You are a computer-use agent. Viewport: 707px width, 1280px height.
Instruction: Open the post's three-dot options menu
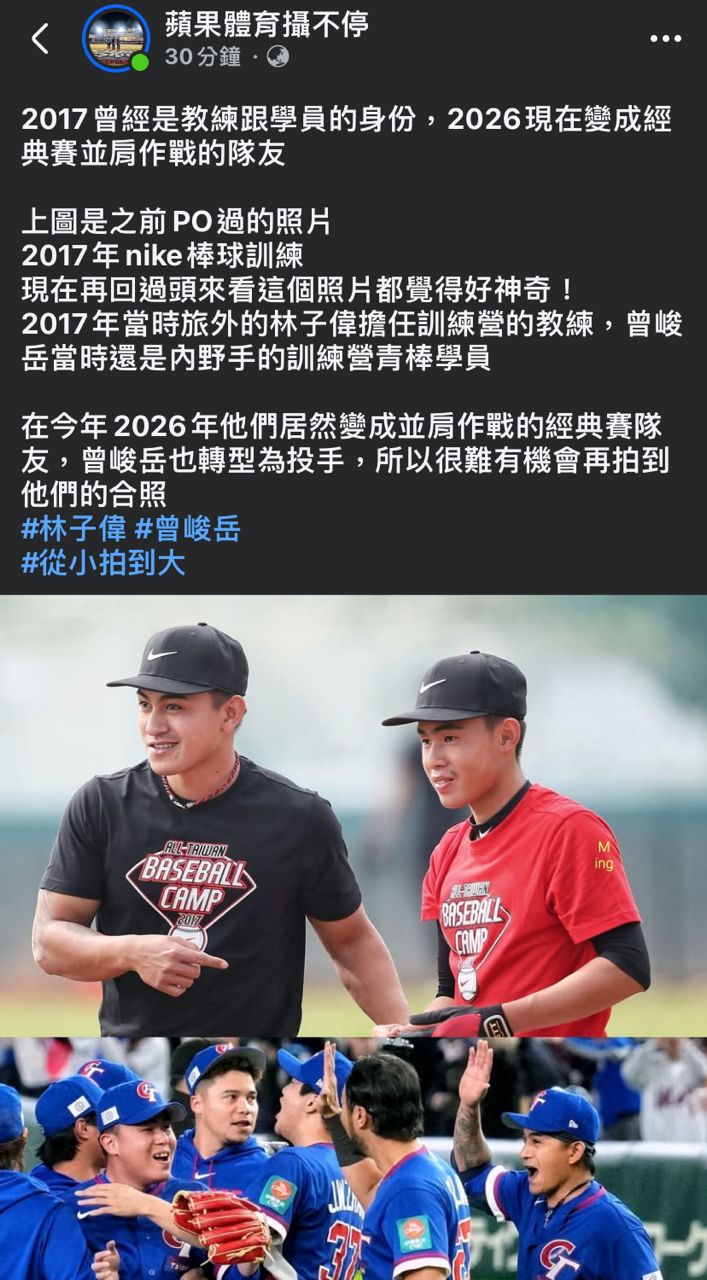pyautogui.click(x=665, y=39)
